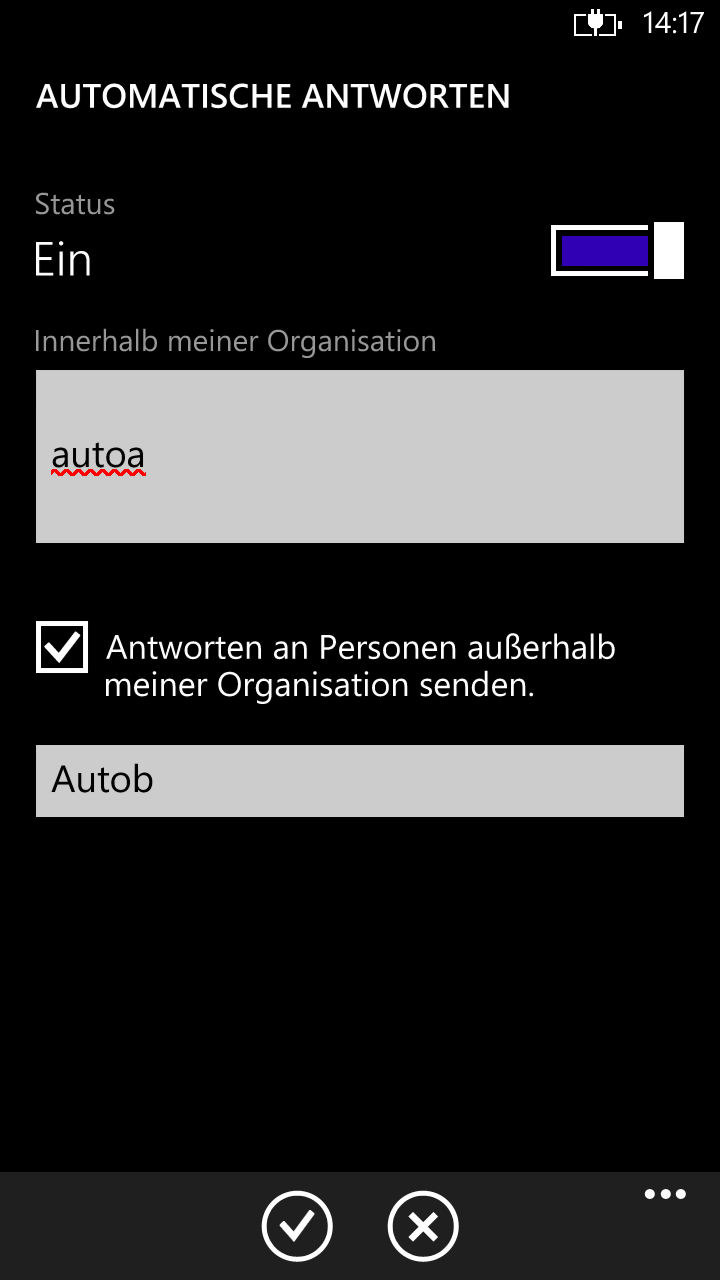Confirm with the checkmark button
720x1280 pixels.
[x=297, y=1226]
